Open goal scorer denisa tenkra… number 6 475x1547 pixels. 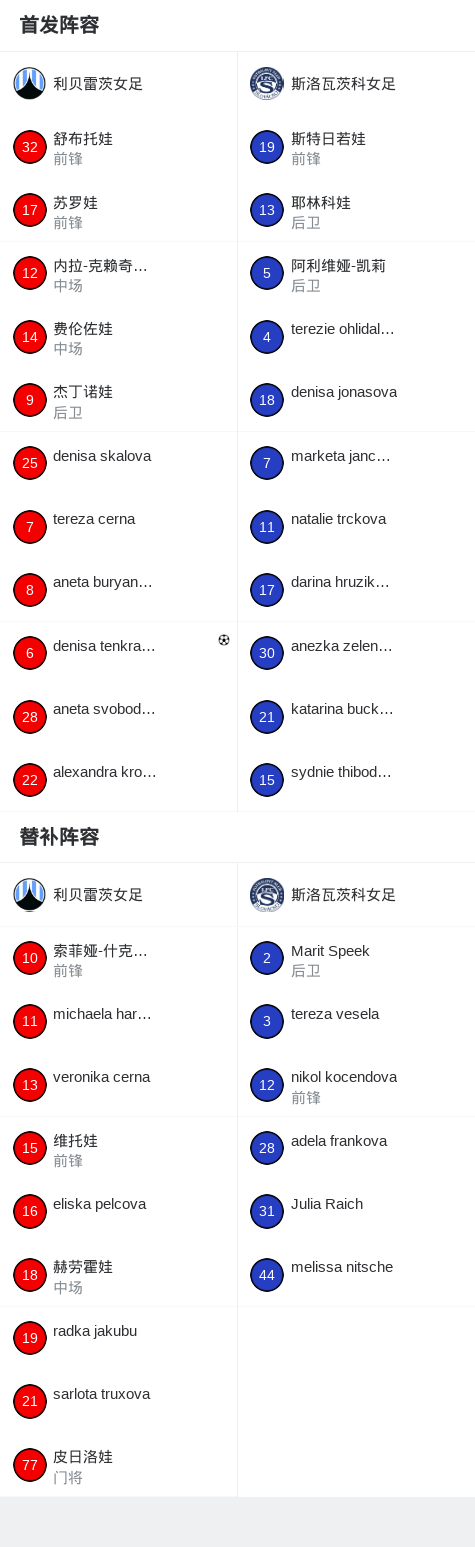[x=118, y=653]
